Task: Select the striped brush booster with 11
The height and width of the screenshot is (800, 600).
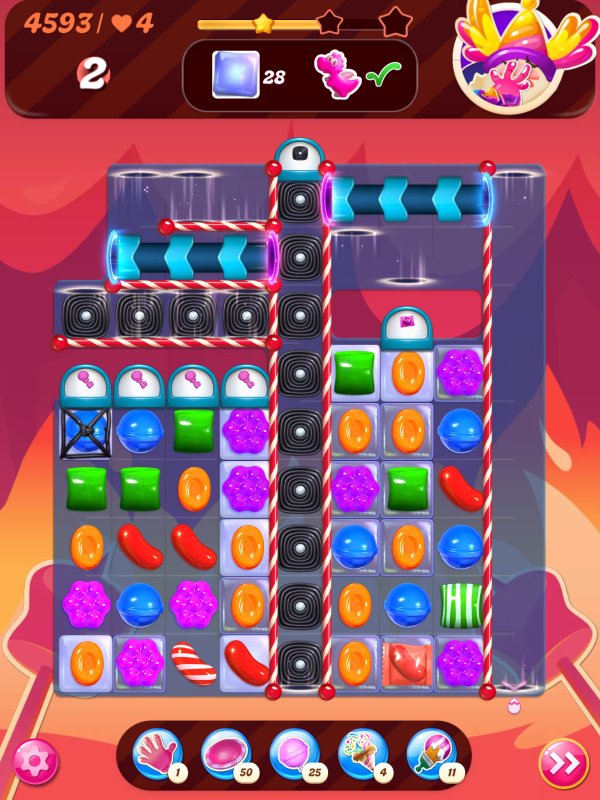Action: [430, 754]
